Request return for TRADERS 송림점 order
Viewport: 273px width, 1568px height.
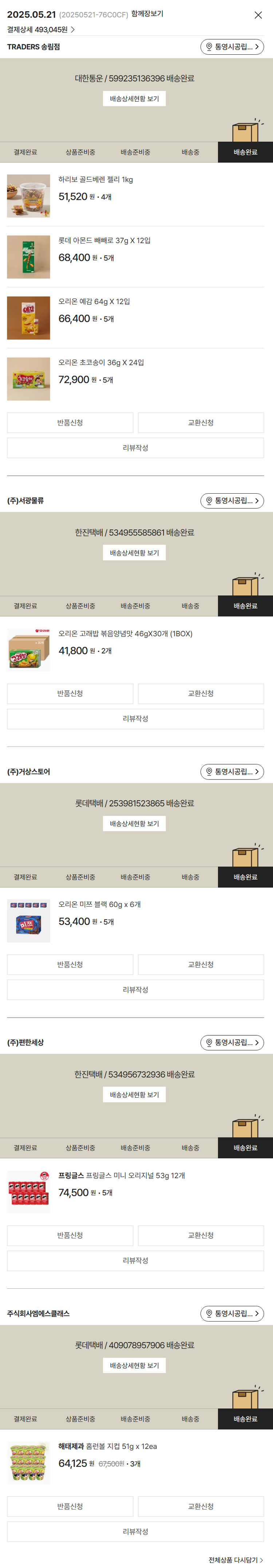(x=70, y=423)
